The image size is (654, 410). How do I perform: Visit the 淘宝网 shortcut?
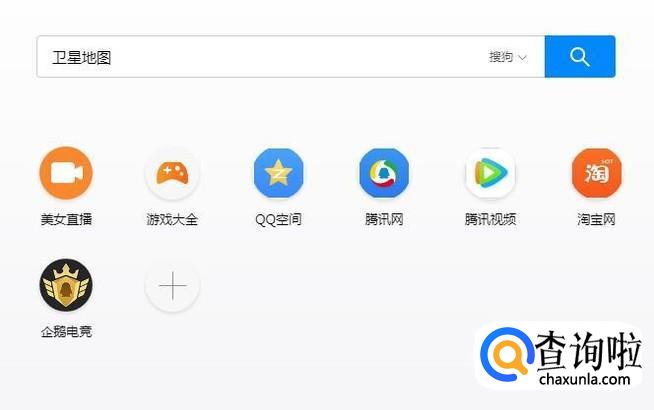596,173
